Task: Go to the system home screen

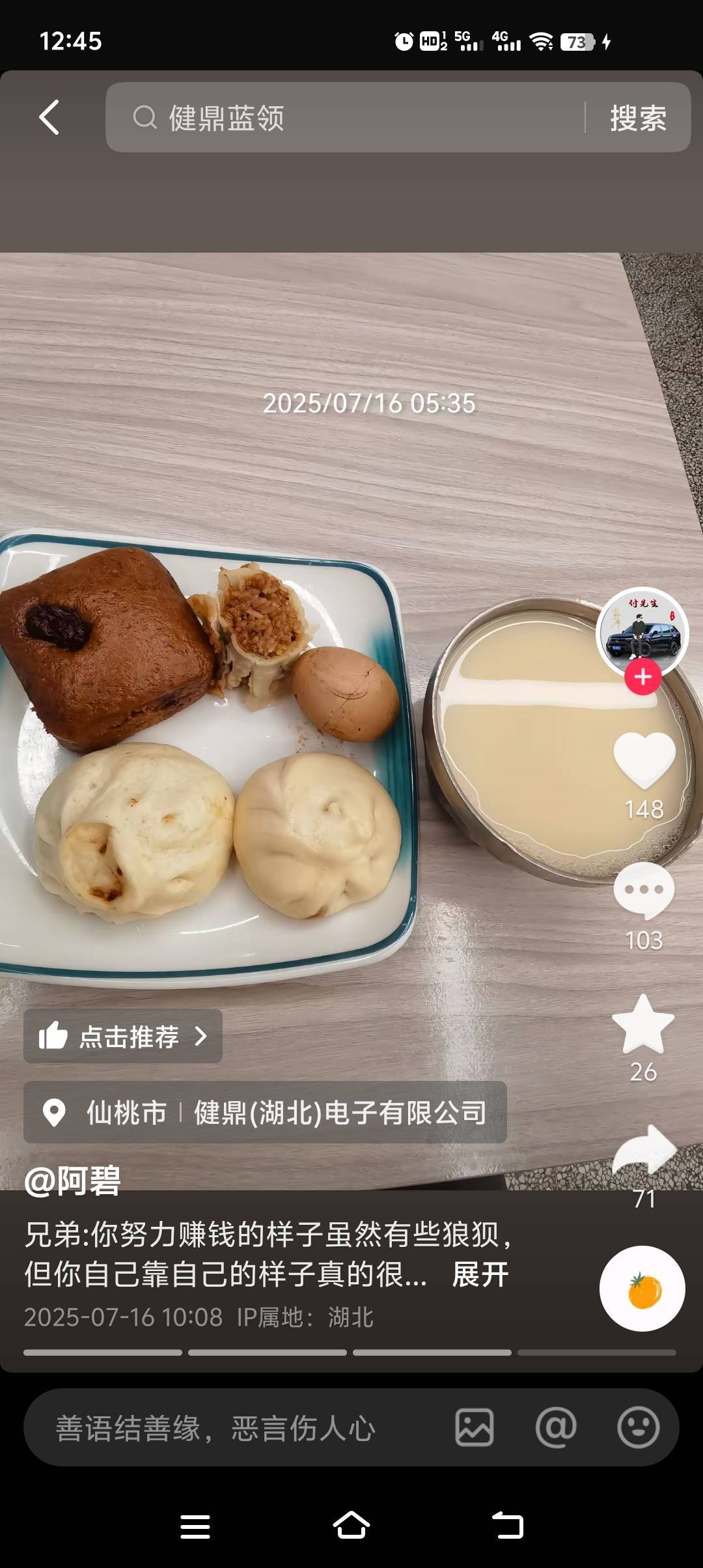Action: 351,1526
